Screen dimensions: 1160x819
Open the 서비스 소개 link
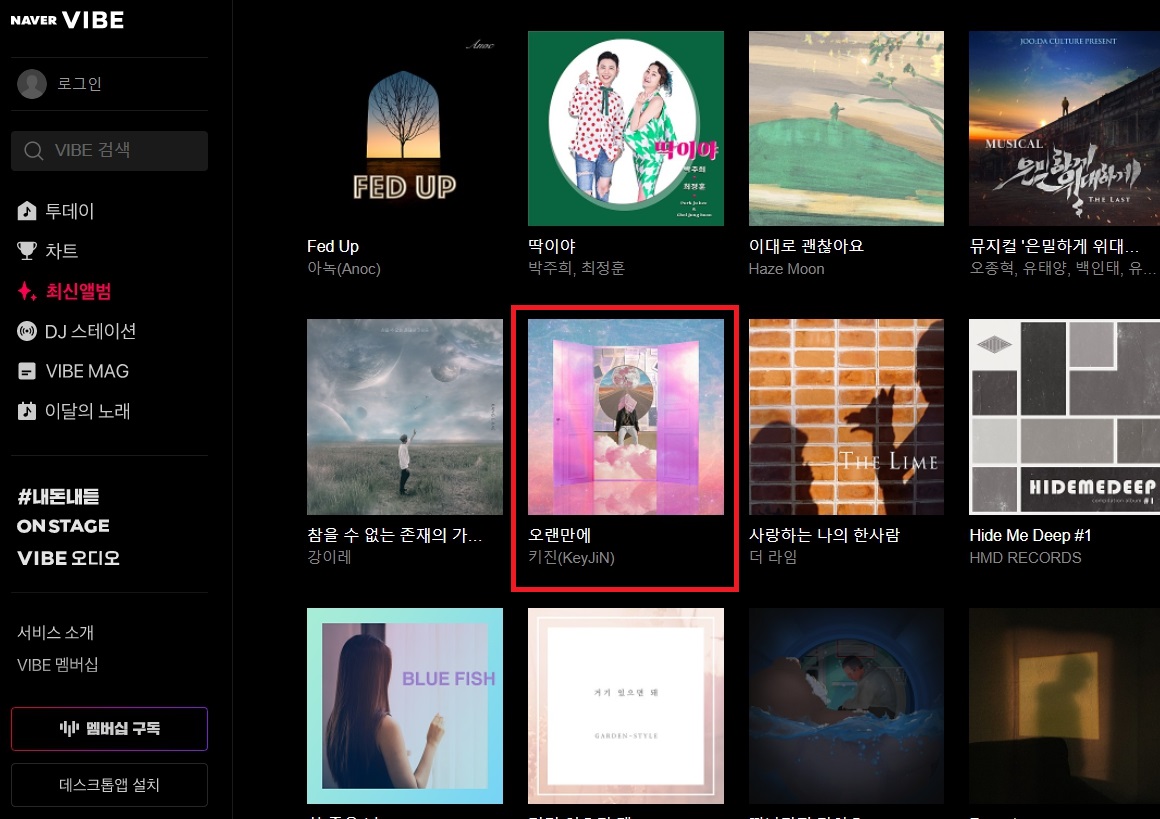tap(55, 633)
